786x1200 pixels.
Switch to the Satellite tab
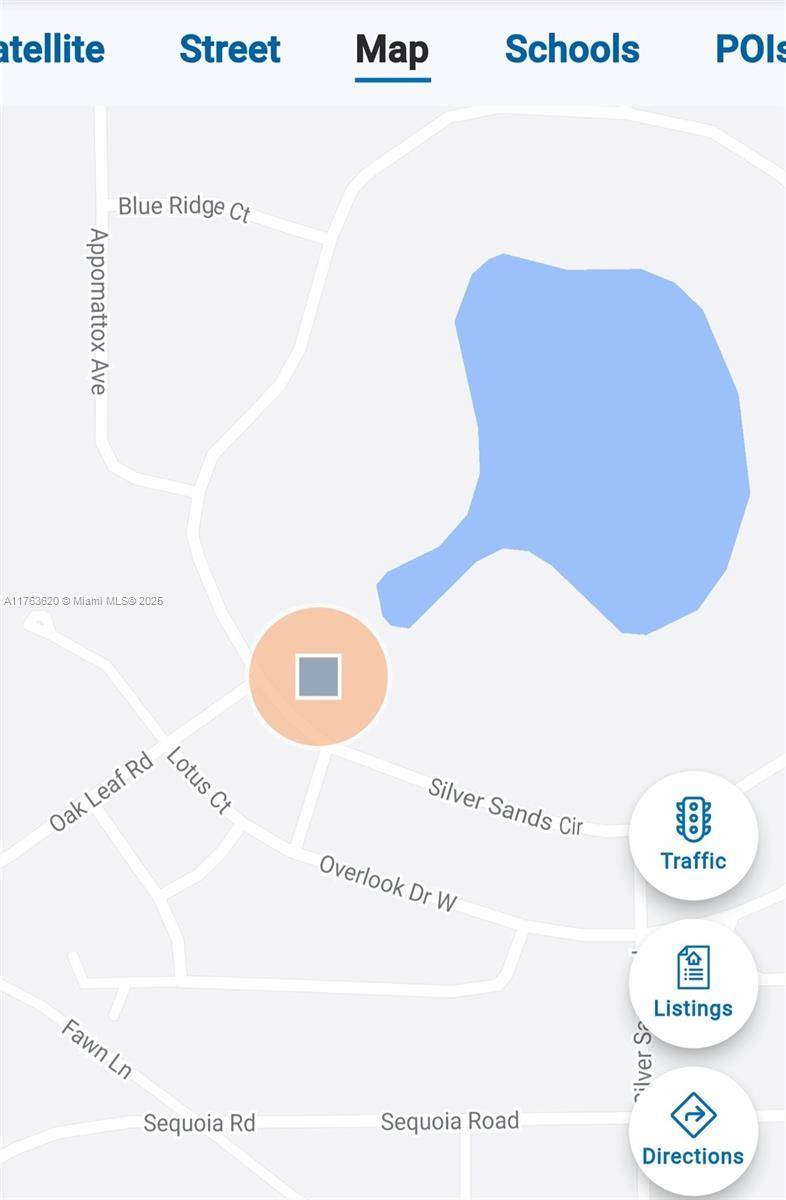pos(52,50)
